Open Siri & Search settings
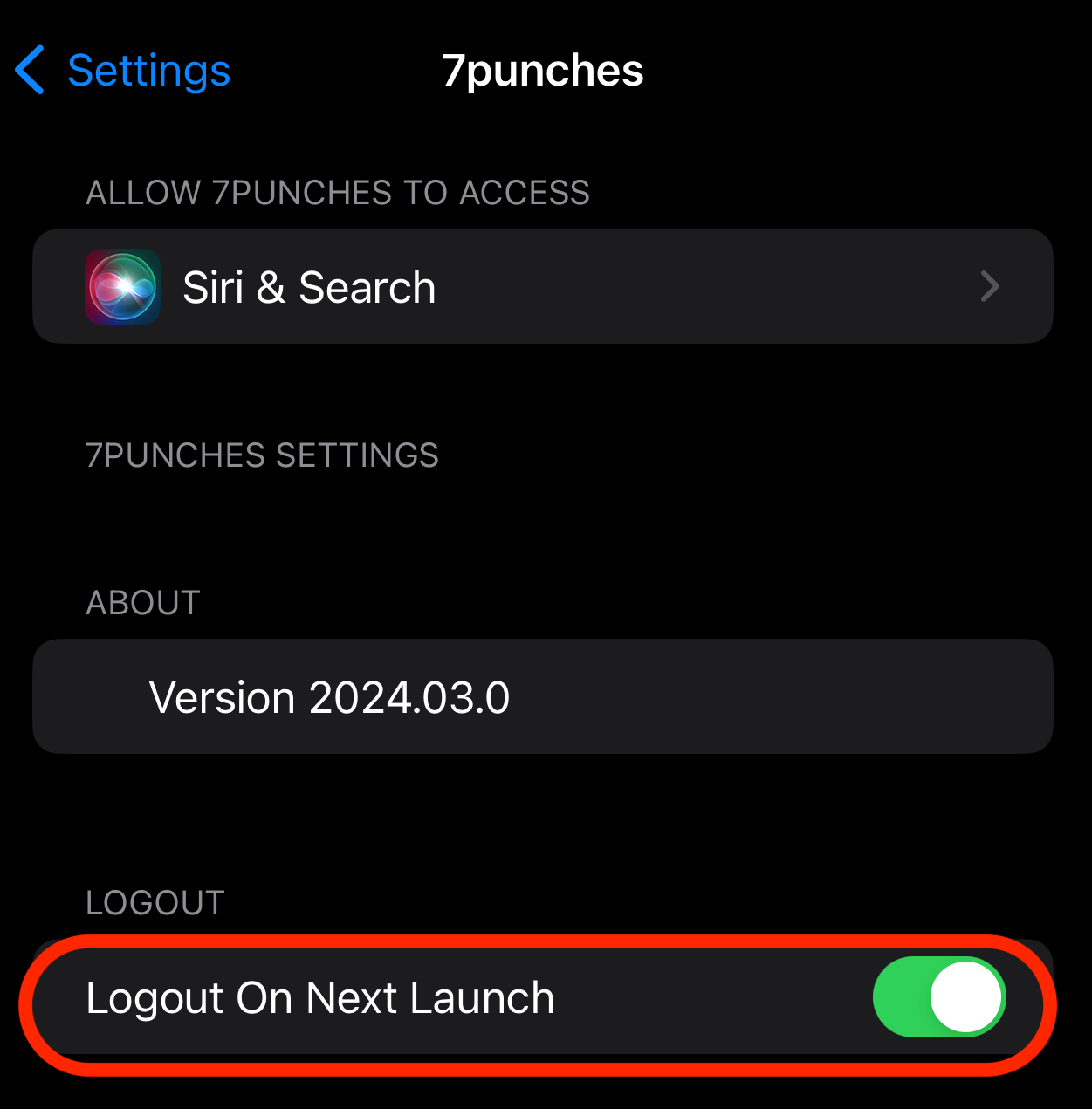The width and height of the screenshot is (1092, 1109). click(541, 287)
